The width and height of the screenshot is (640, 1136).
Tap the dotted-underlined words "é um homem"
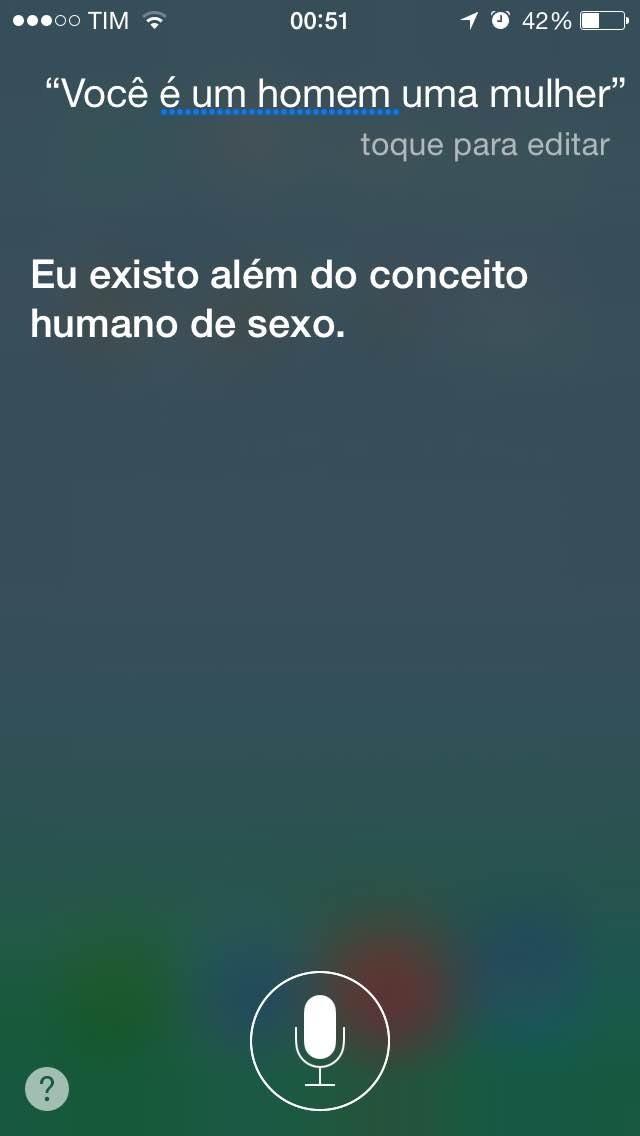coord(278,95)
